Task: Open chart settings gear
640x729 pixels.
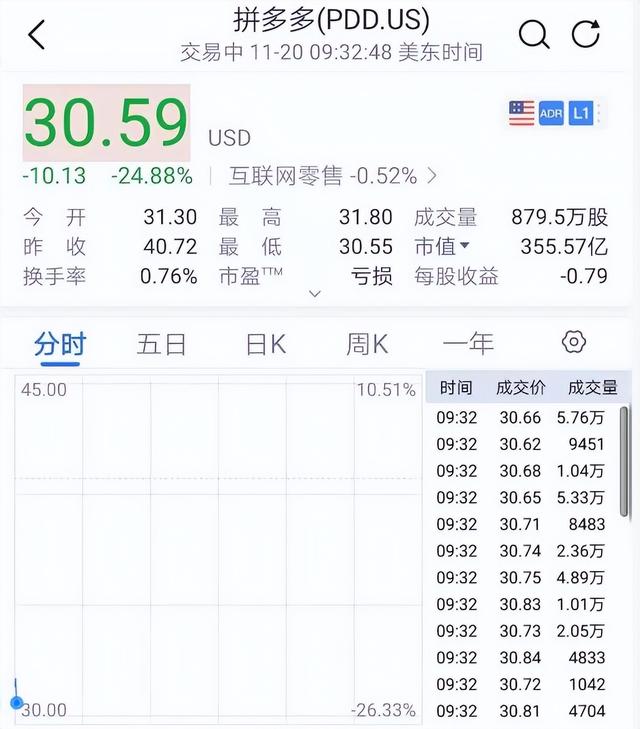Action: [573, 343]
